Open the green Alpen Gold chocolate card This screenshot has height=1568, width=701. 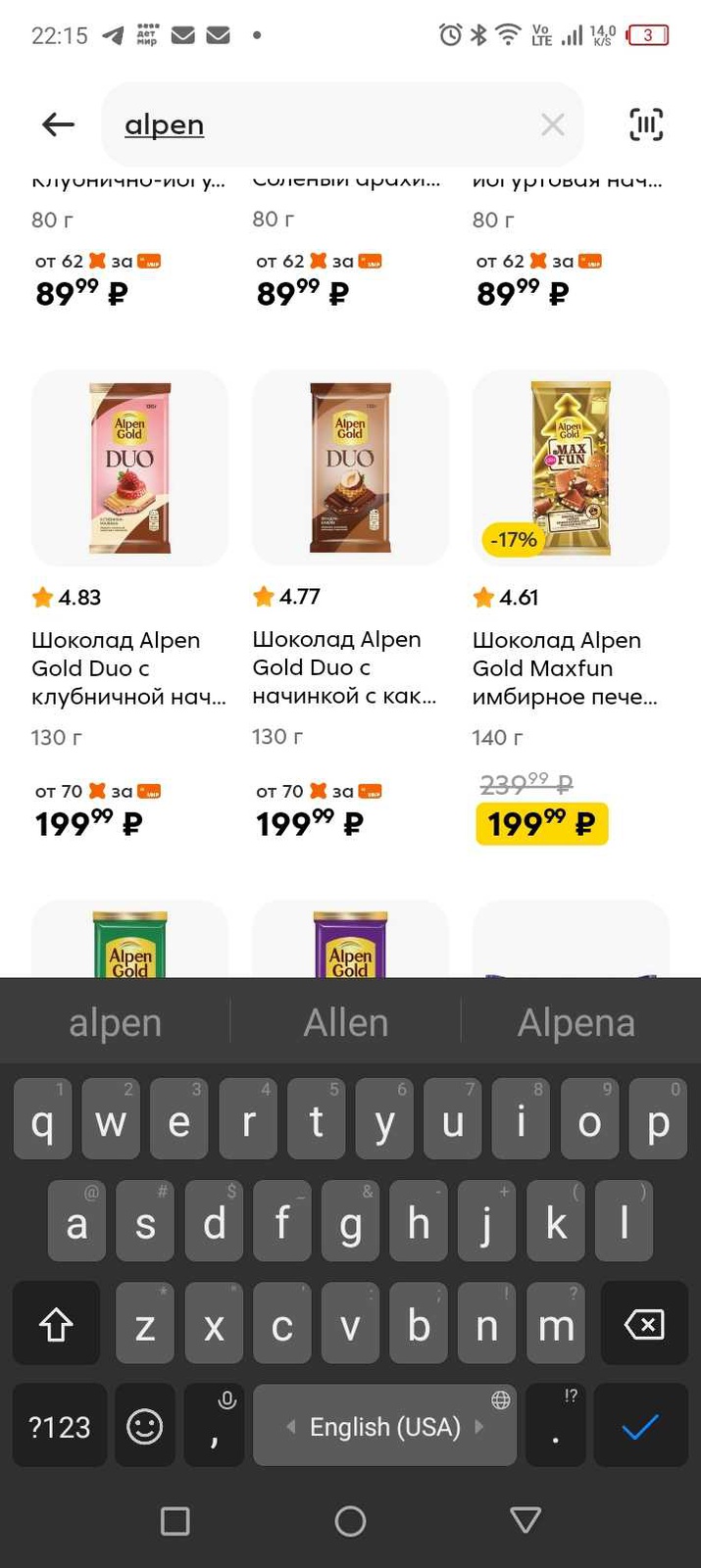[129, 943]
